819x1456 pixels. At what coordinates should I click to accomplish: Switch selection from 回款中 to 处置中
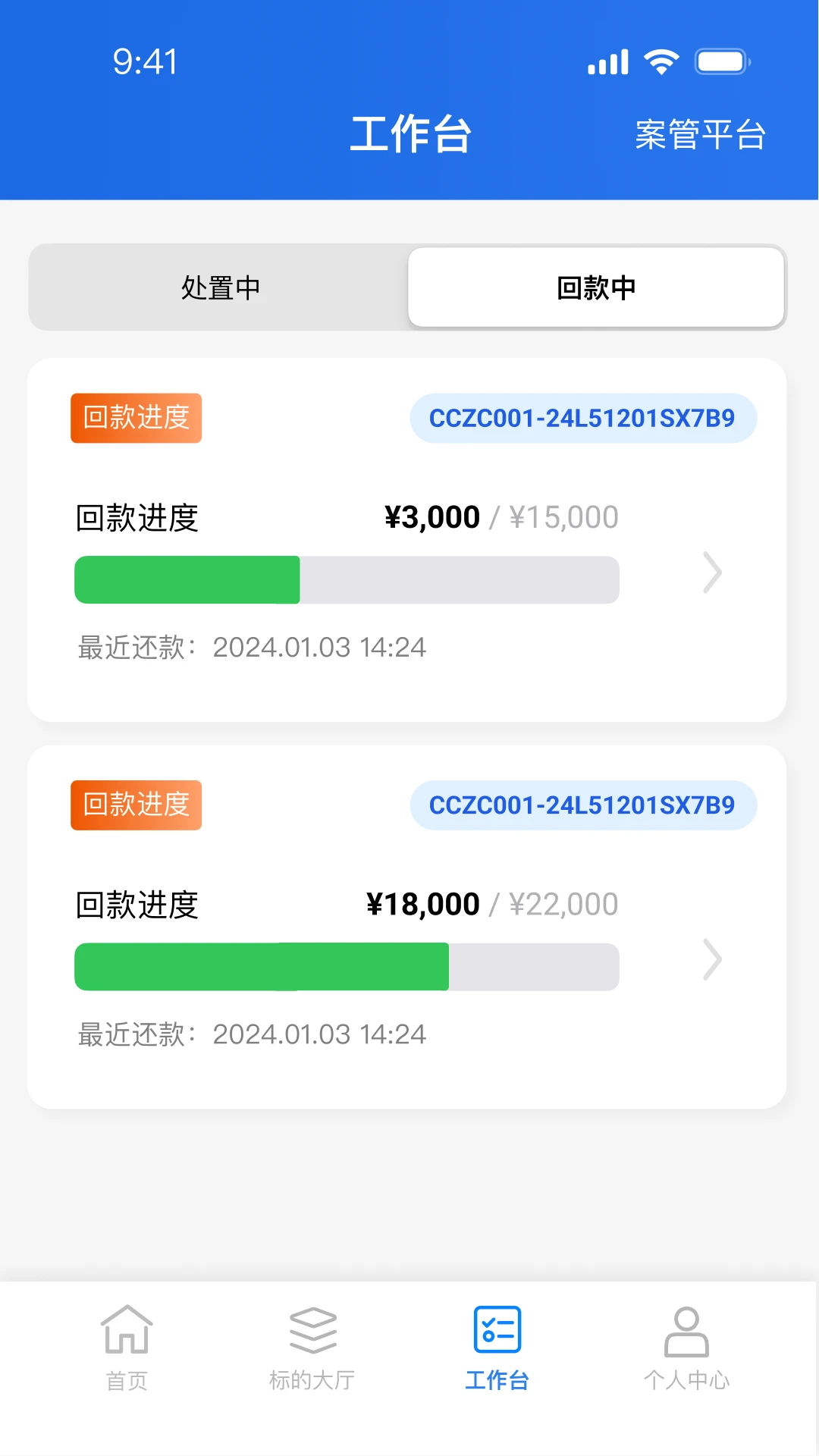[218, 287]
